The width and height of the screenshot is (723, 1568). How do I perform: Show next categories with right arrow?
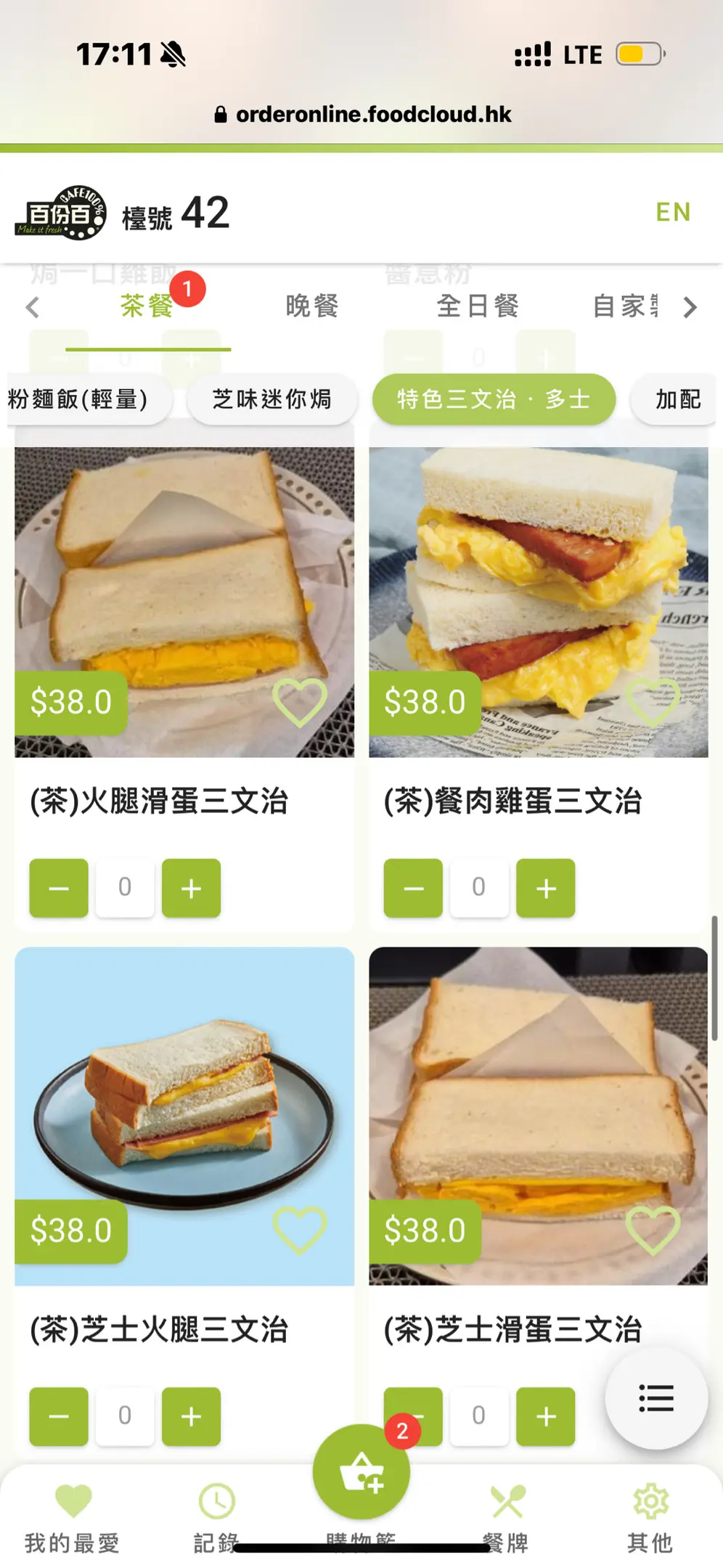coord(690,308)
